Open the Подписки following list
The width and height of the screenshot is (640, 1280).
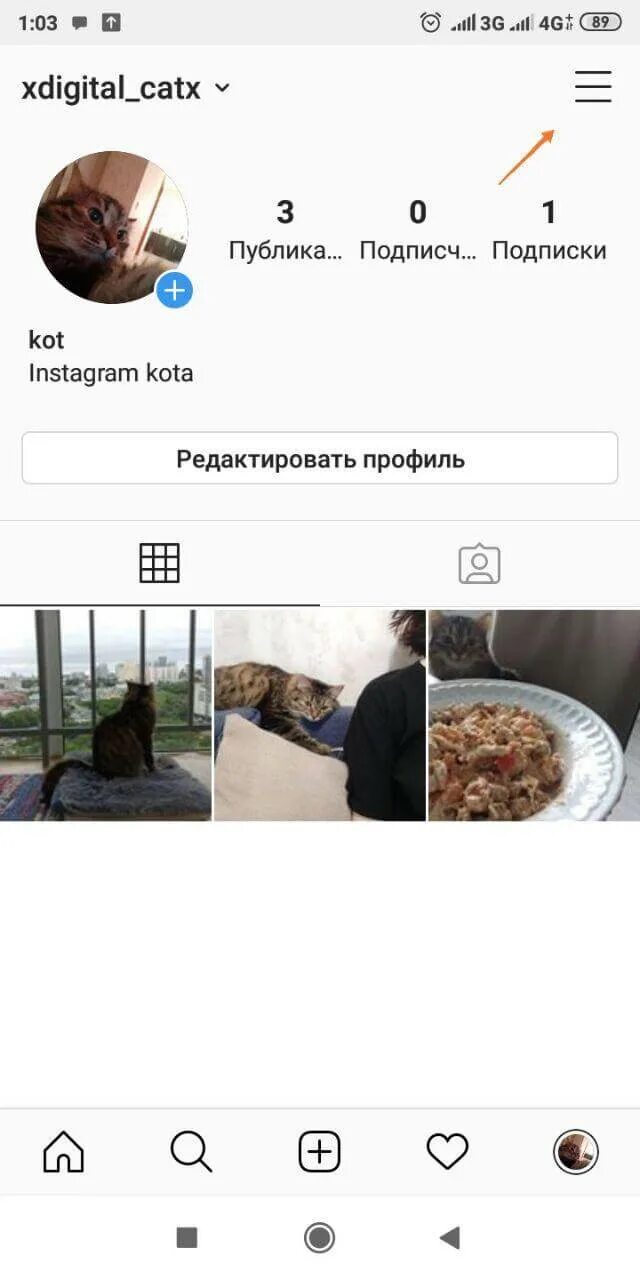coord(549,230)
